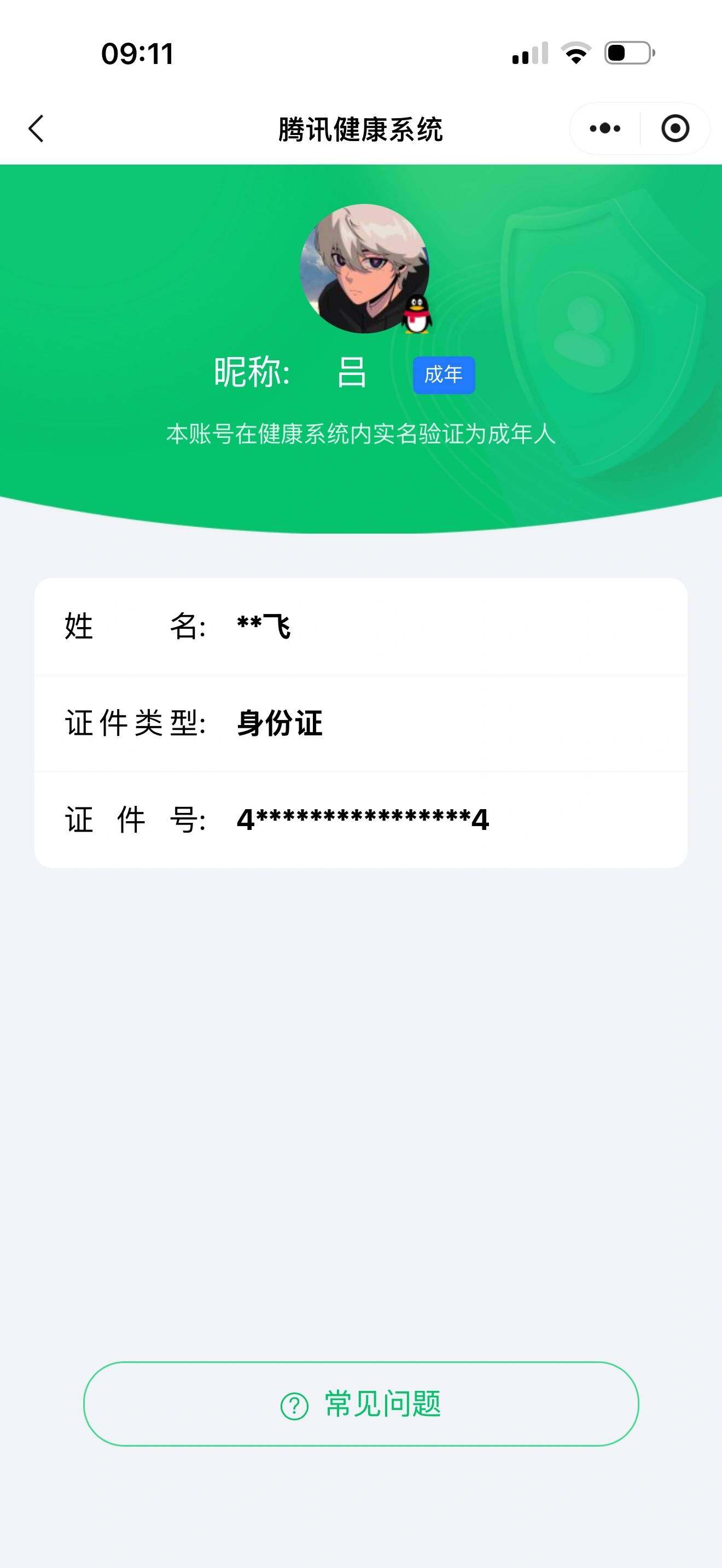Image resolution: width=722 pixels, height=1568 pixels.
Task: Tap the back arrow to leave Tencent Health System
Action: coord(36,128)
